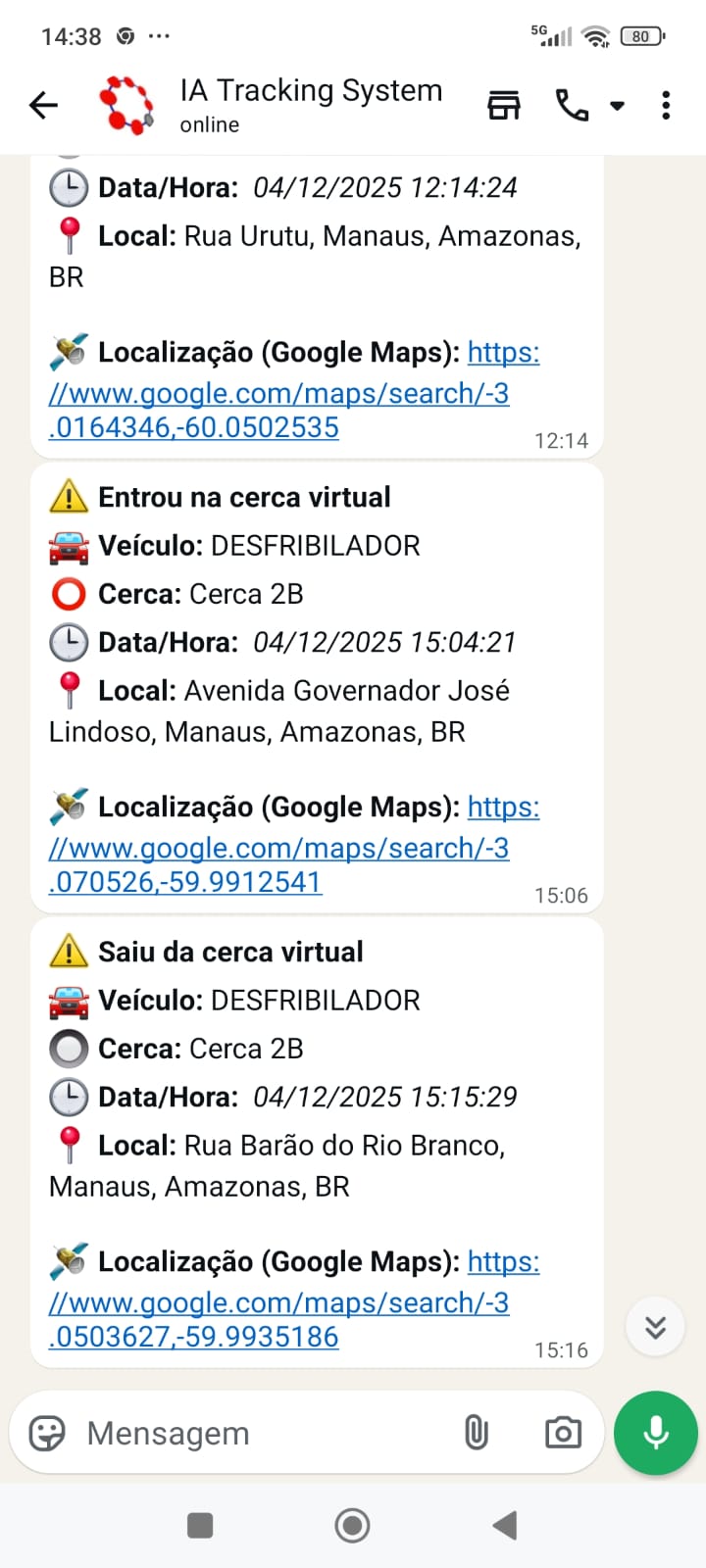The image size is (706, 1568).
Task: Open the three-dot overflow menu
Action: click(x=666, y=105)
